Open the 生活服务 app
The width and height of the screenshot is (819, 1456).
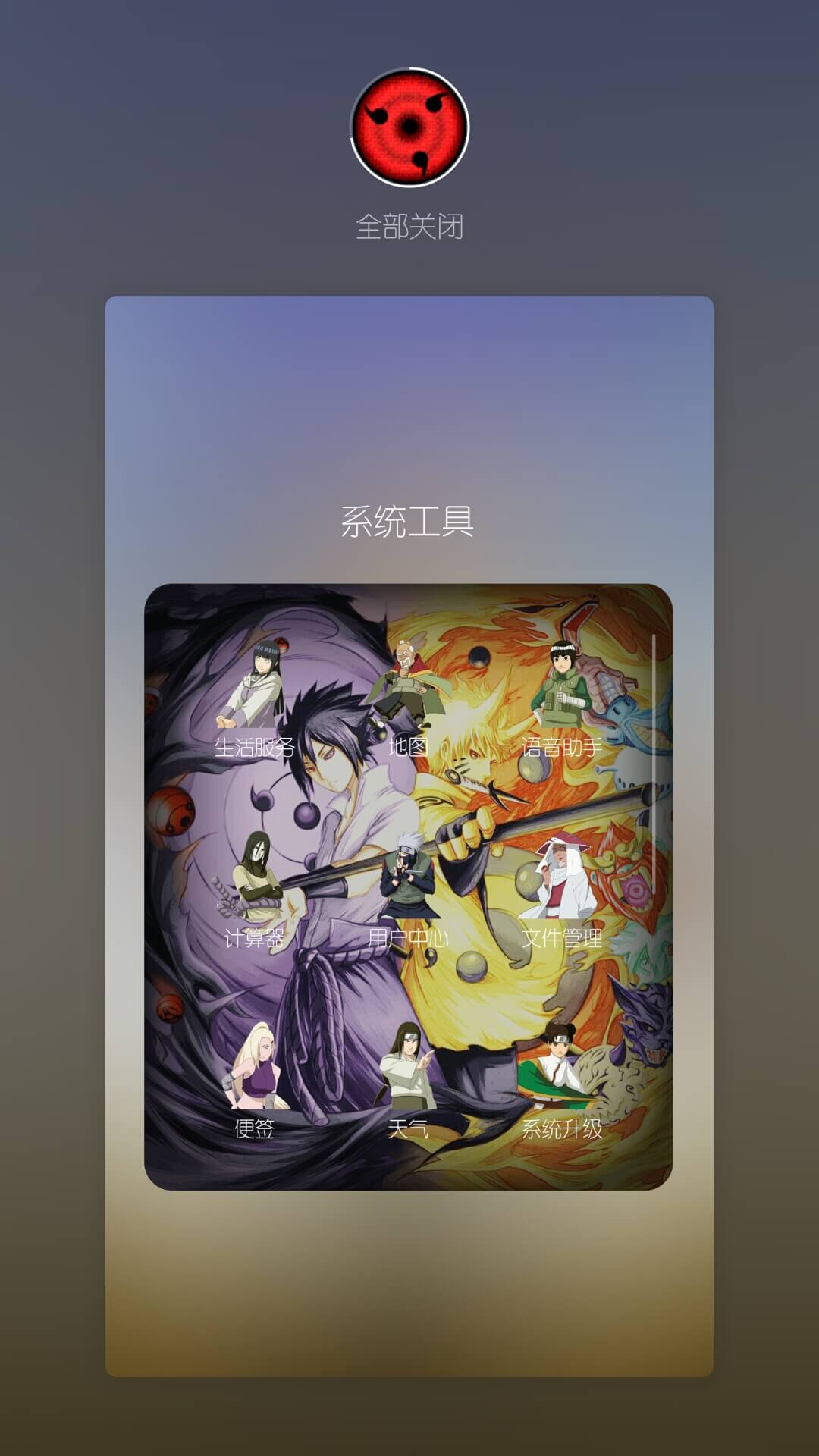[255, 697]
